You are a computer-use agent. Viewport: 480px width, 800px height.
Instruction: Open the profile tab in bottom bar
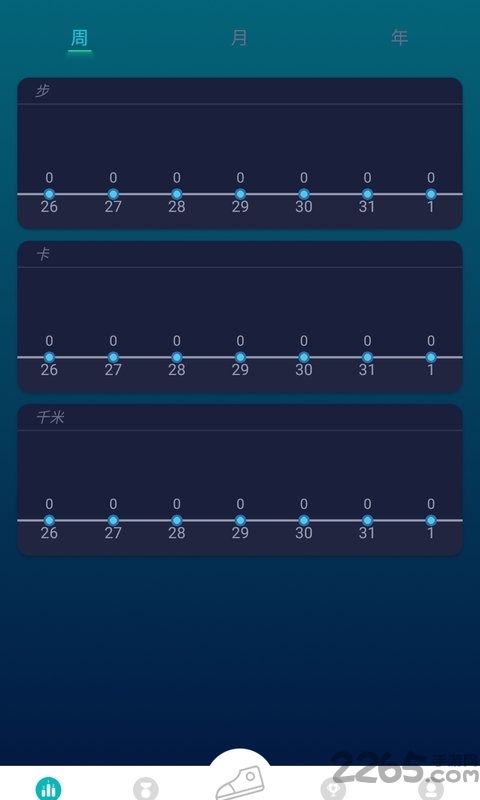point(431,789)
